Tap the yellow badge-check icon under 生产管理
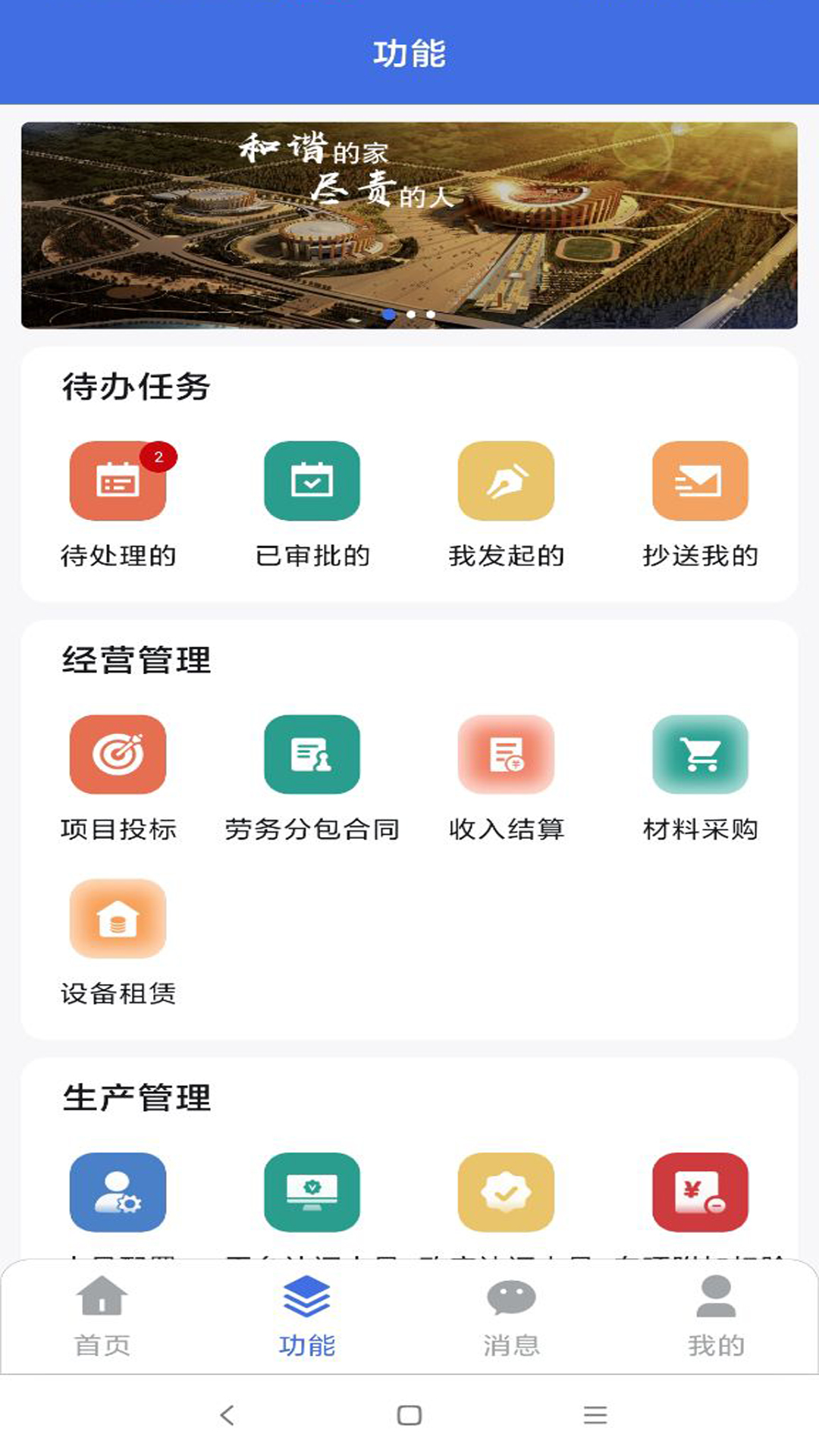Screen dimensions: 819x1456 pos(506,1192)
